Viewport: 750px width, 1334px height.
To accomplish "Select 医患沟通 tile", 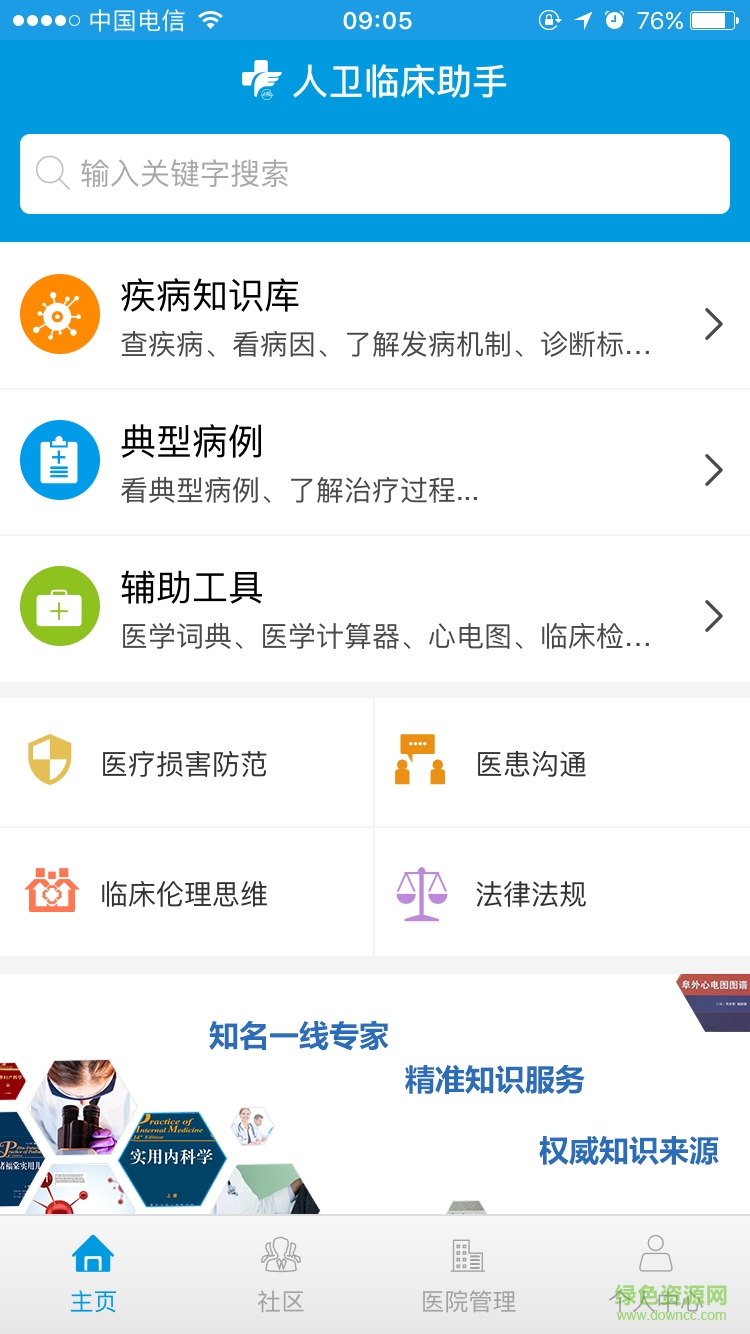I will [562, 763].
